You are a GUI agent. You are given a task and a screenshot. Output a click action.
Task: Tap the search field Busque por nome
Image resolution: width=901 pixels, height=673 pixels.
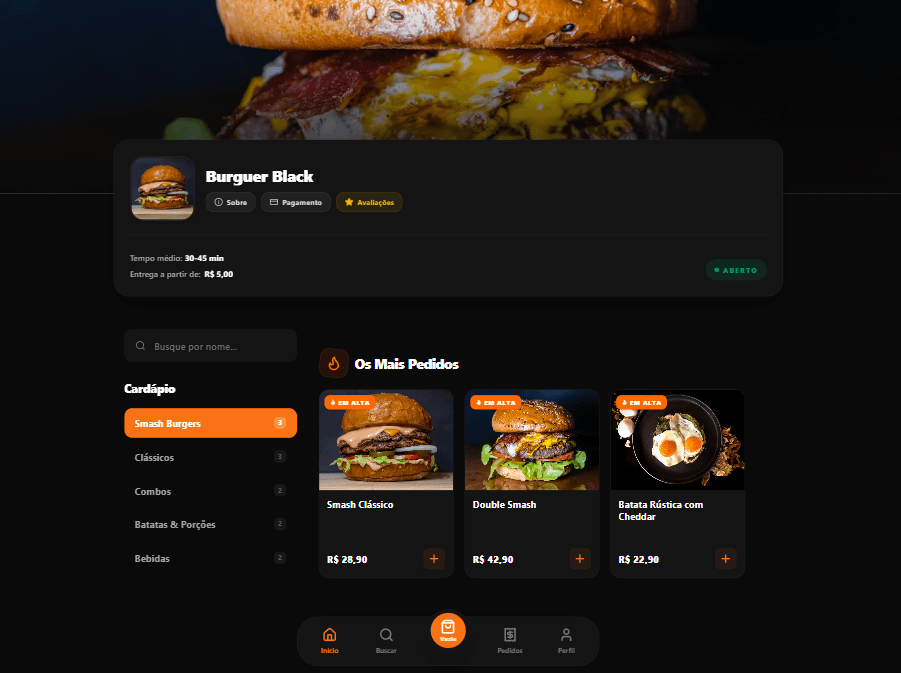pyautogui.click(x=211, y=346)
